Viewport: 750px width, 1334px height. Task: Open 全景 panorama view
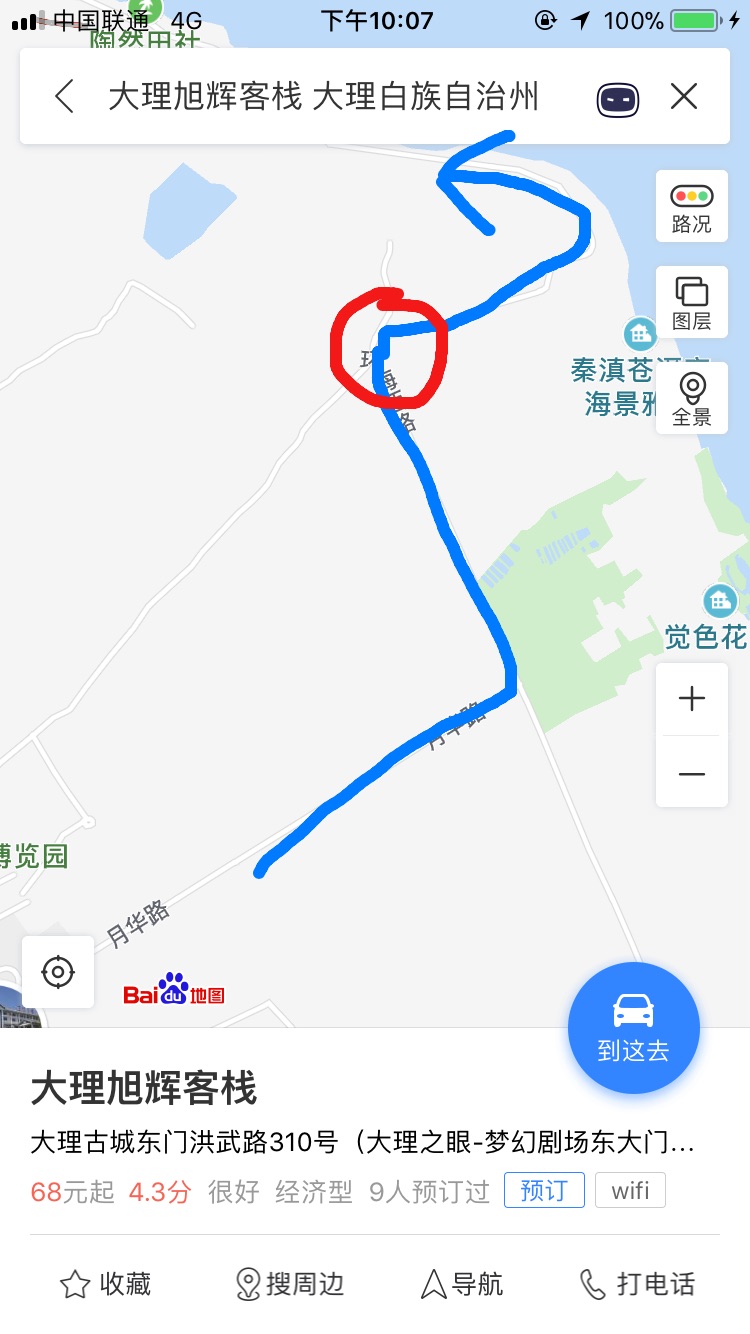(691, 399)
